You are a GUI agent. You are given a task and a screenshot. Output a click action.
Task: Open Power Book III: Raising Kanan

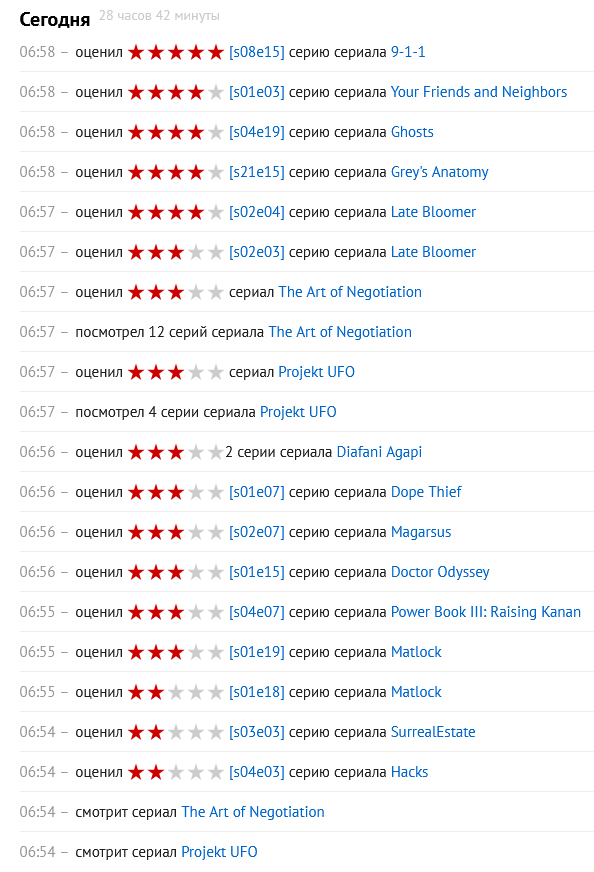click(486, 613)
